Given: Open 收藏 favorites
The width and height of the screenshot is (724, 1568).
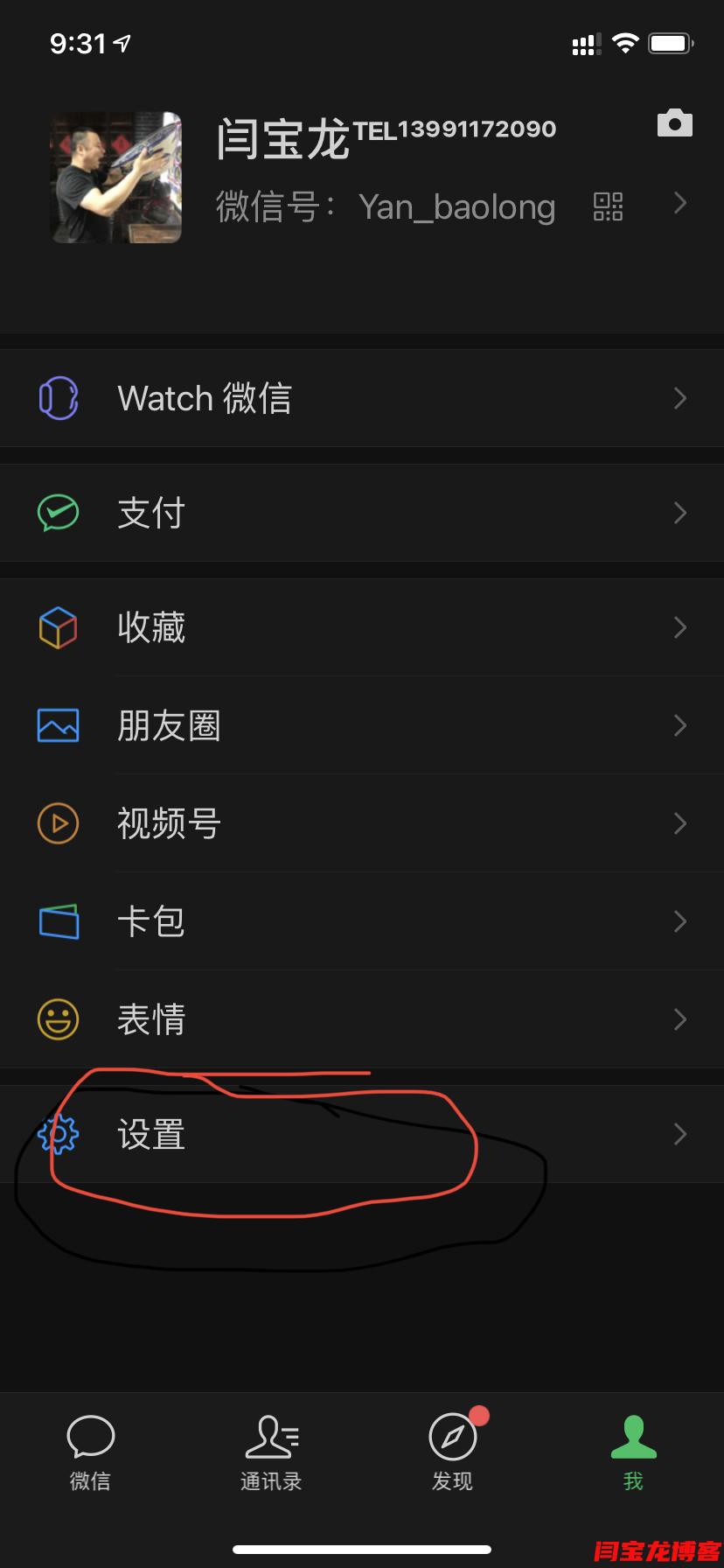Looking at the screenshot, I should point(362,627).
